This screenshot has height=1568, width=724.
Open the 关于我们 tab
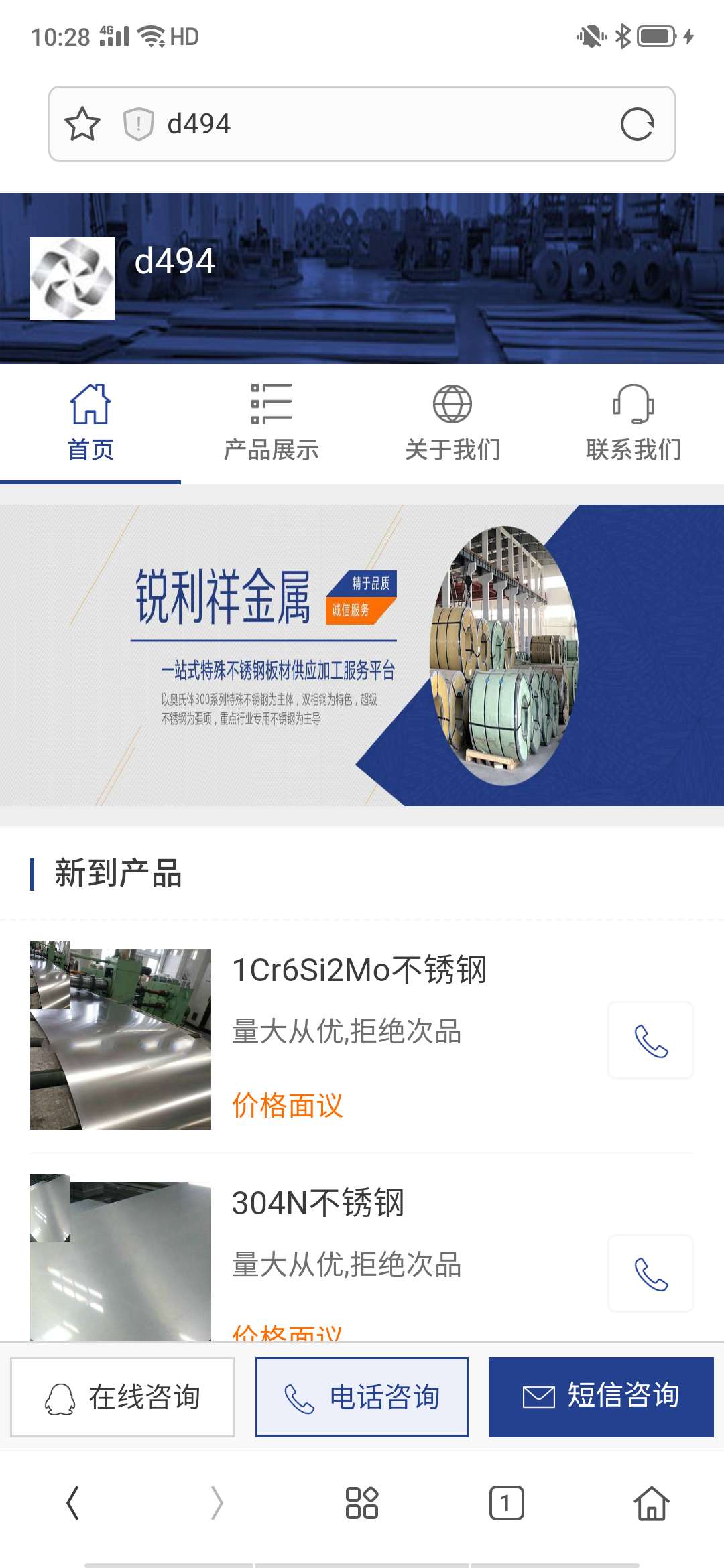[x=452, y=423]
